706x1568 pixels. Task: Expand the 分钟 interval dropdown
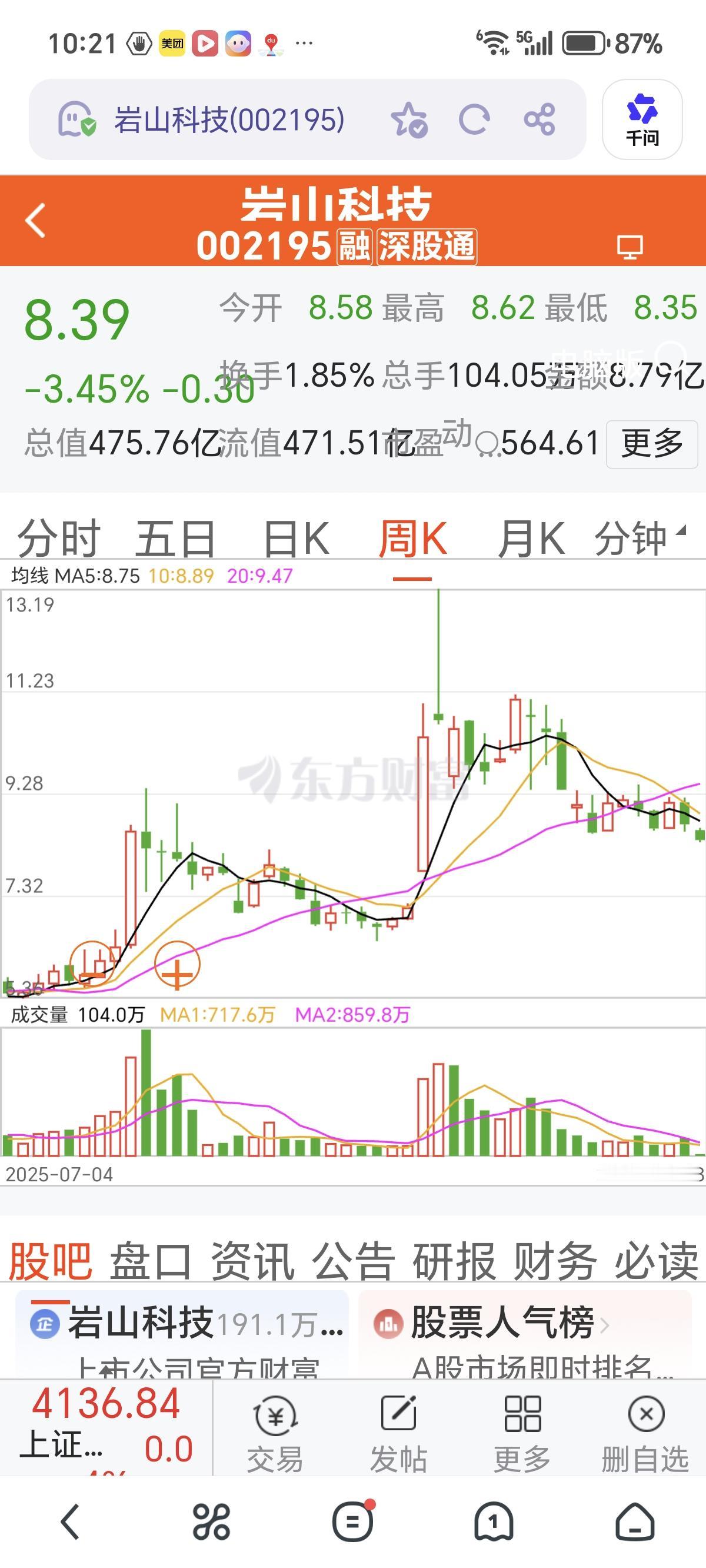(640, 538)
